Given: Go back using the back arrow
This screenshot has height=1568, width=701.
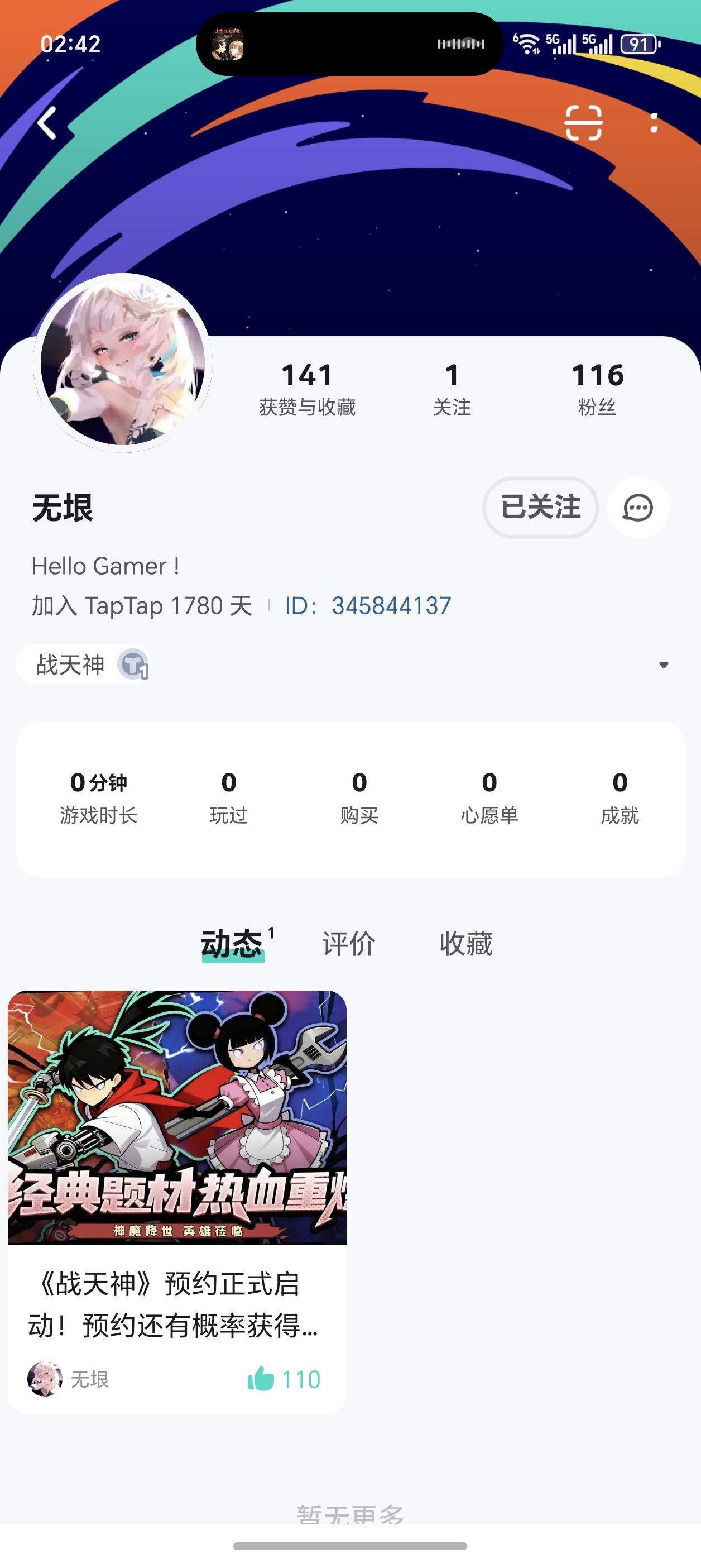Looking at the screenshot, I should (47, 123).
